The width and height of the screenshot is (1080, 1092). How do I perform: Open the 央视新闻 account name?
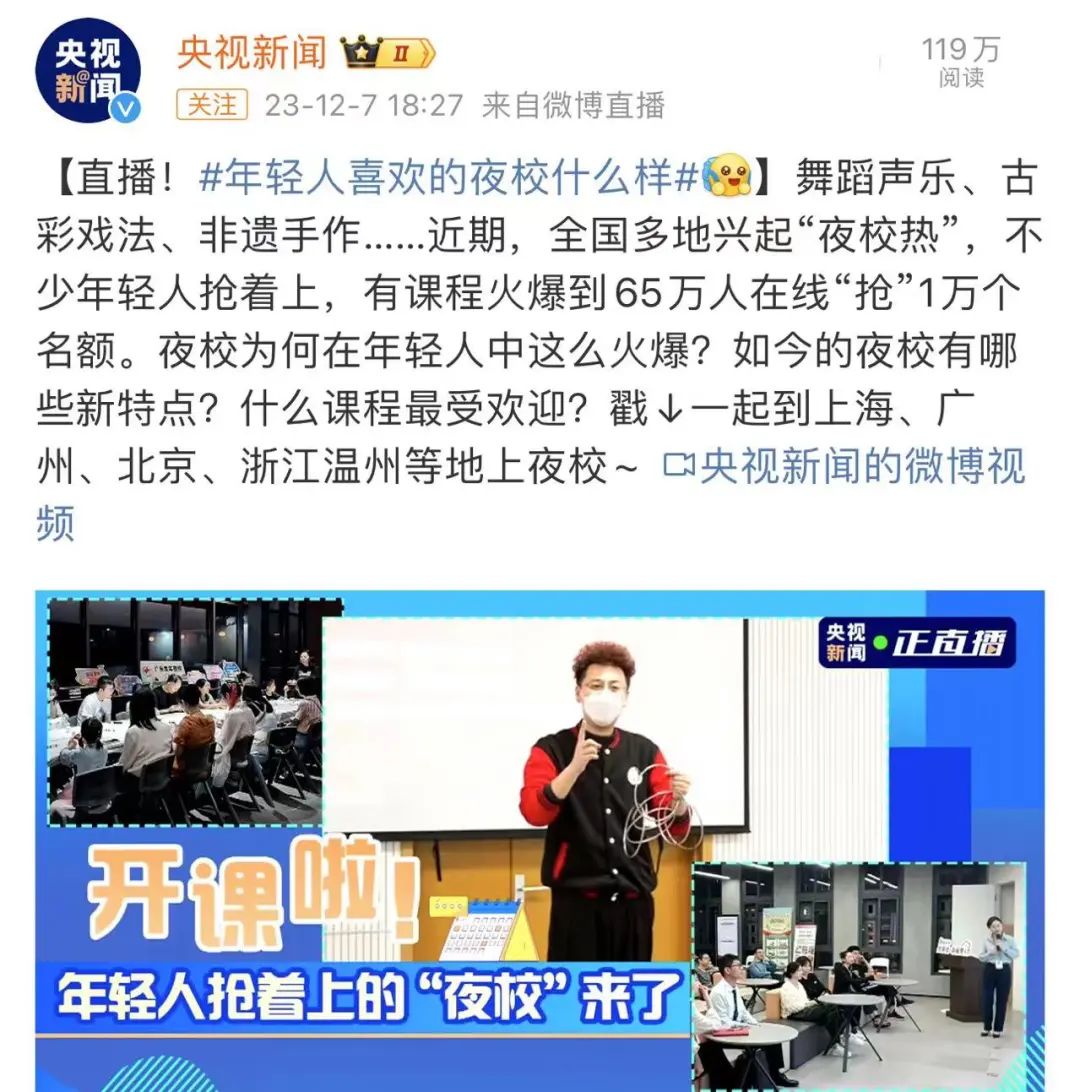coord(252,51)
